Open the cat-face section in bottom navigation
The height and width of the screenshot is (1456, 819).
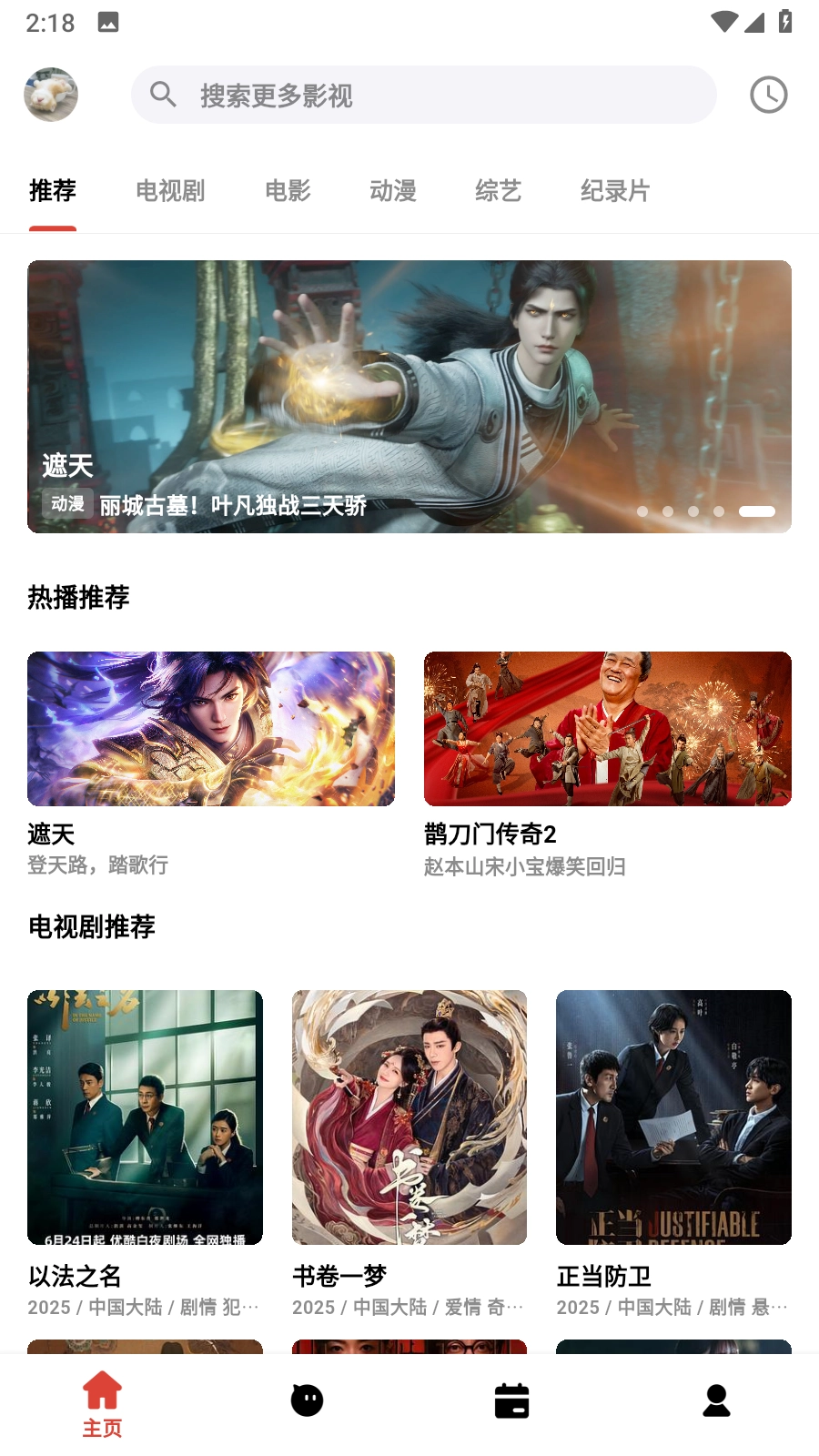[307, 1400]
